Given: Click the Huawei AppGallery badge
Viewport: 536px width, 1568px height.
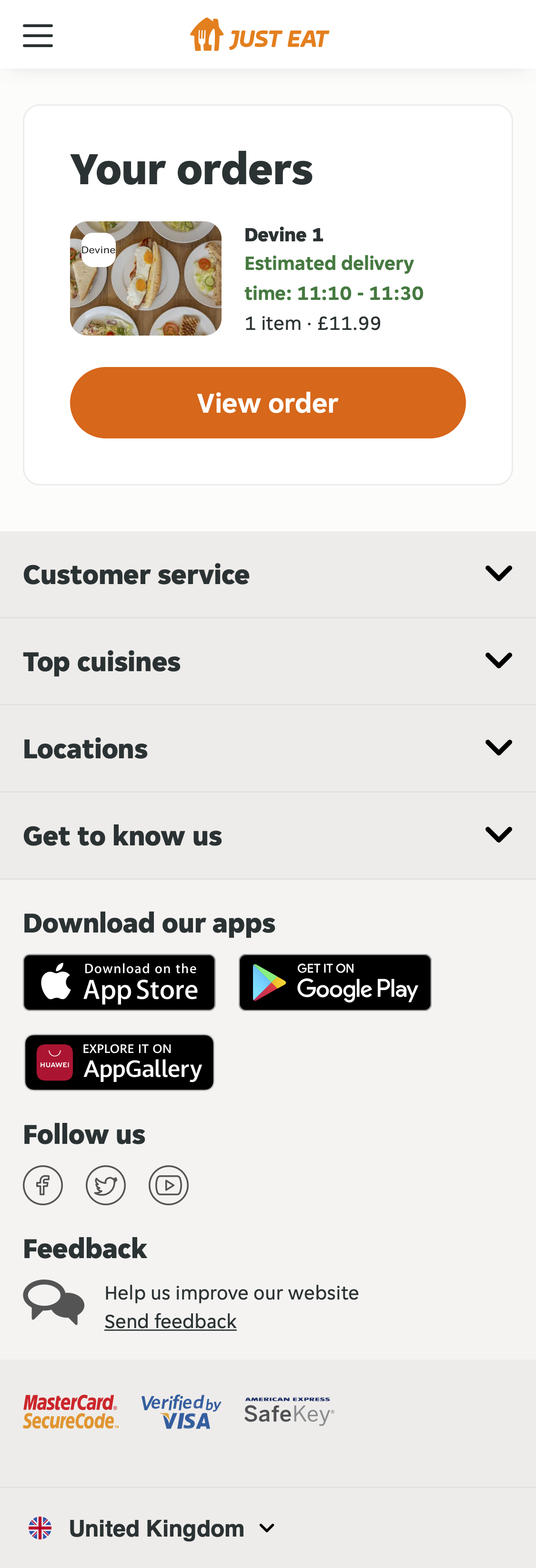Looking at the screenshot, I should (x=119, y=1062).
